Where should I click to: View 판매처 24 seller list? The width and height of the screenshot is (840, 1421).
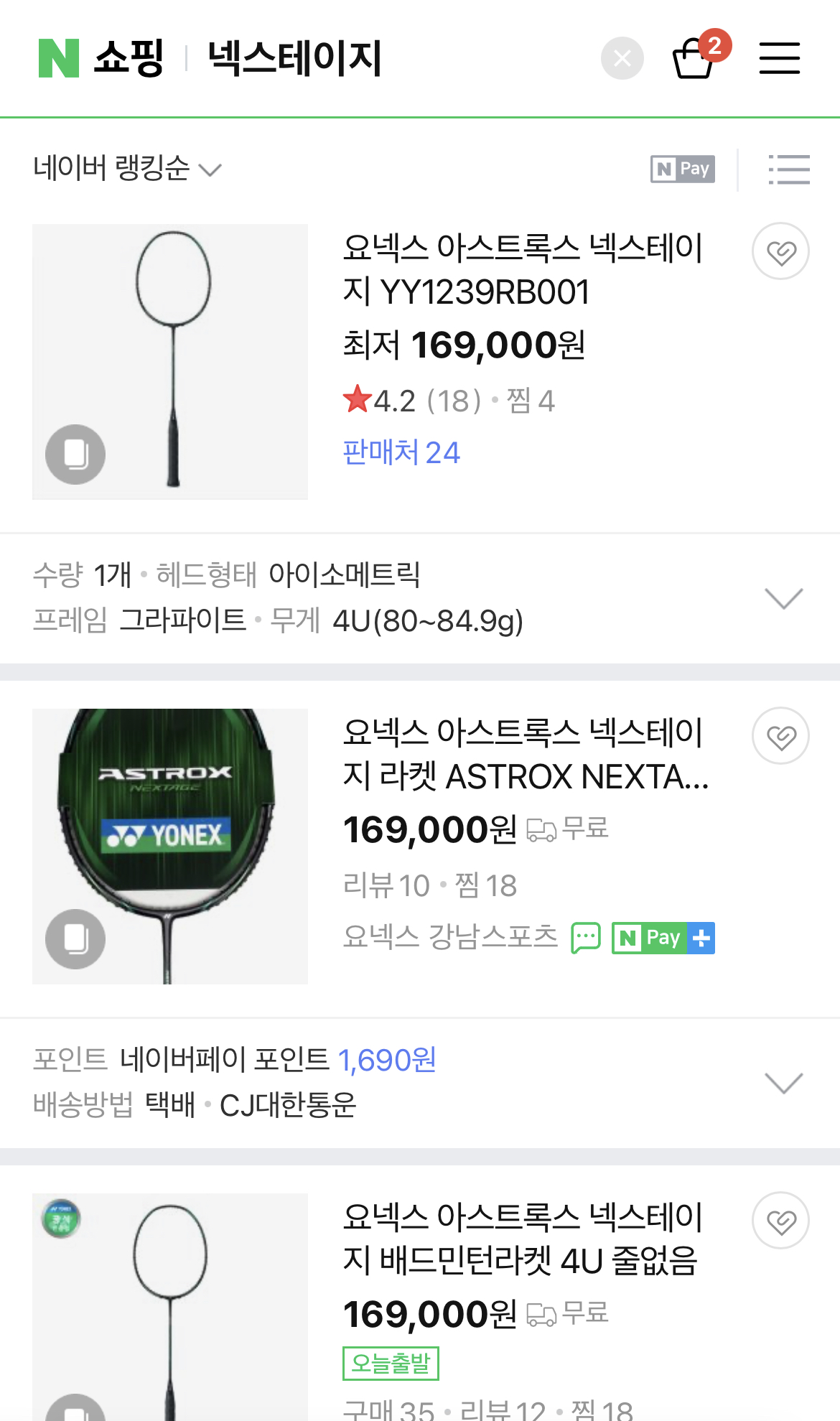pos(401,452)
